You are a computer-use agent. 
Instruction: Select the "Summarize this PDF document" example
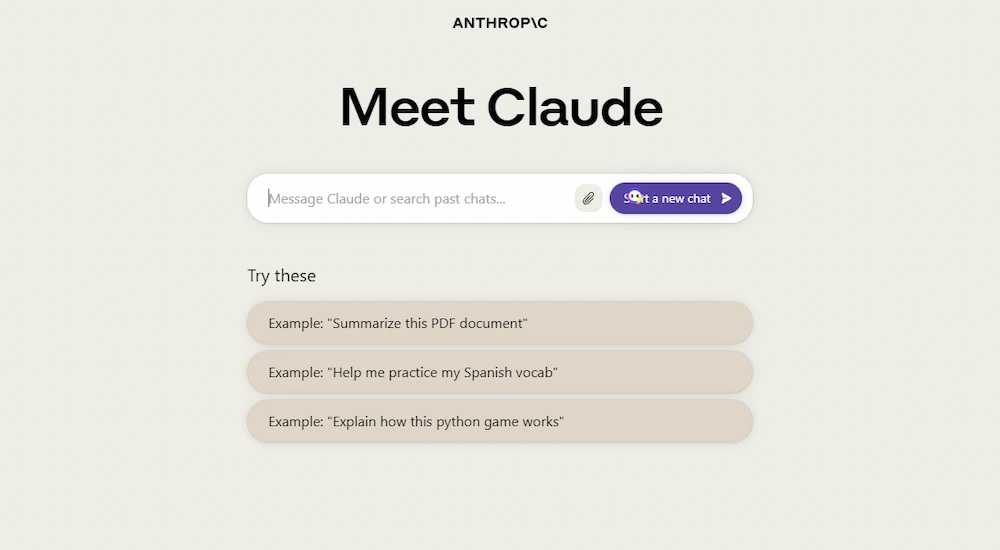[499, 323]
